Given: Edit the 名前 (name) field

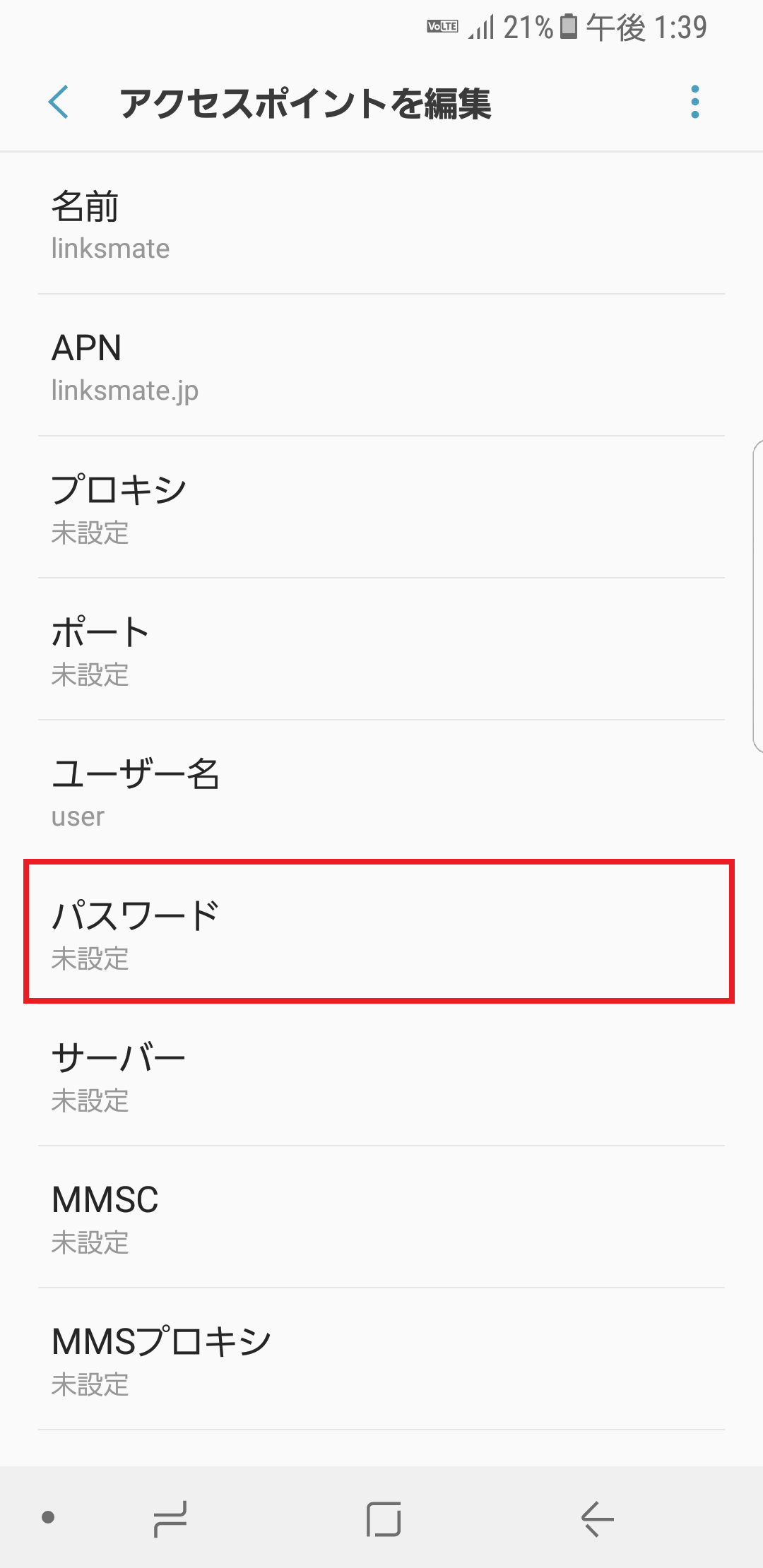Looking at the screenshot, I should [x=381, y=224].
